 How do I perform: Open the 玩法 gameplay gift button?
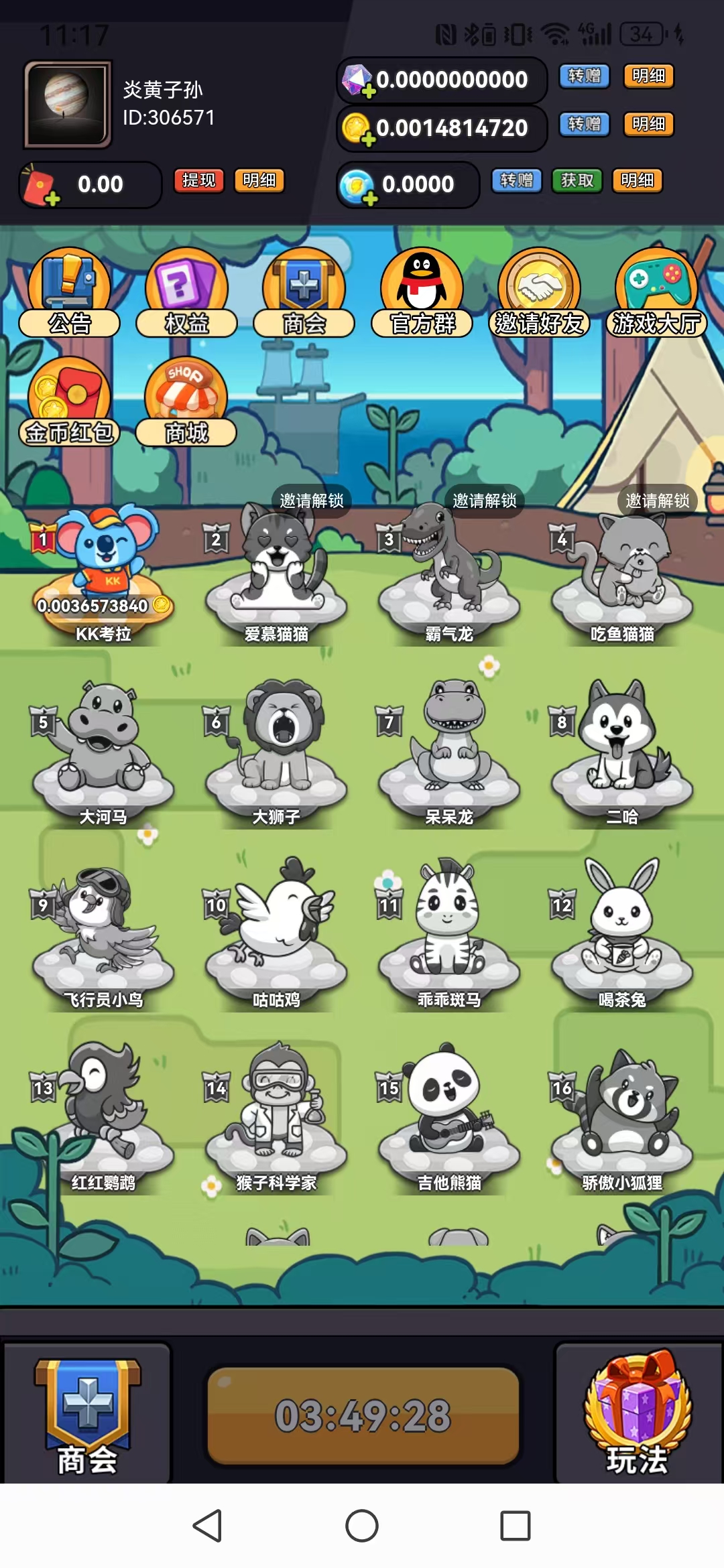coord(638,1414)
